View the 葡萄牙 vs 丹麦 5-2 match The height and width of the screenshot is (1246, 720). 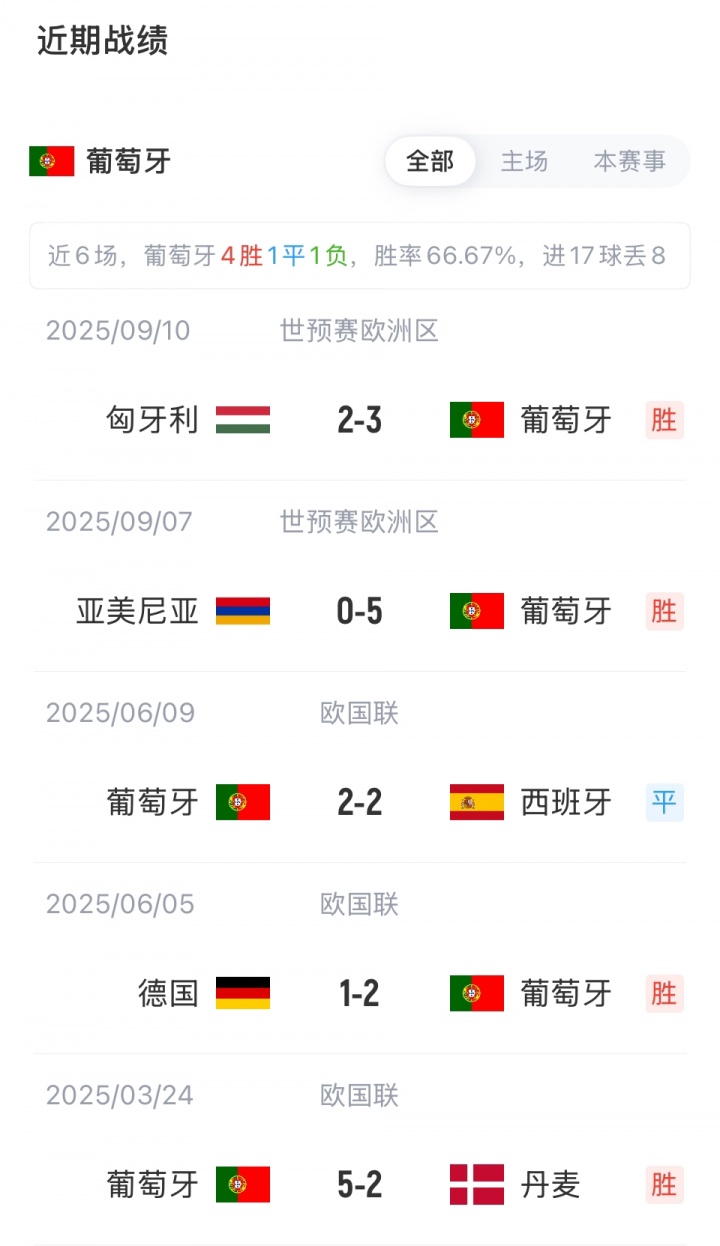[x=360, y=1185]
